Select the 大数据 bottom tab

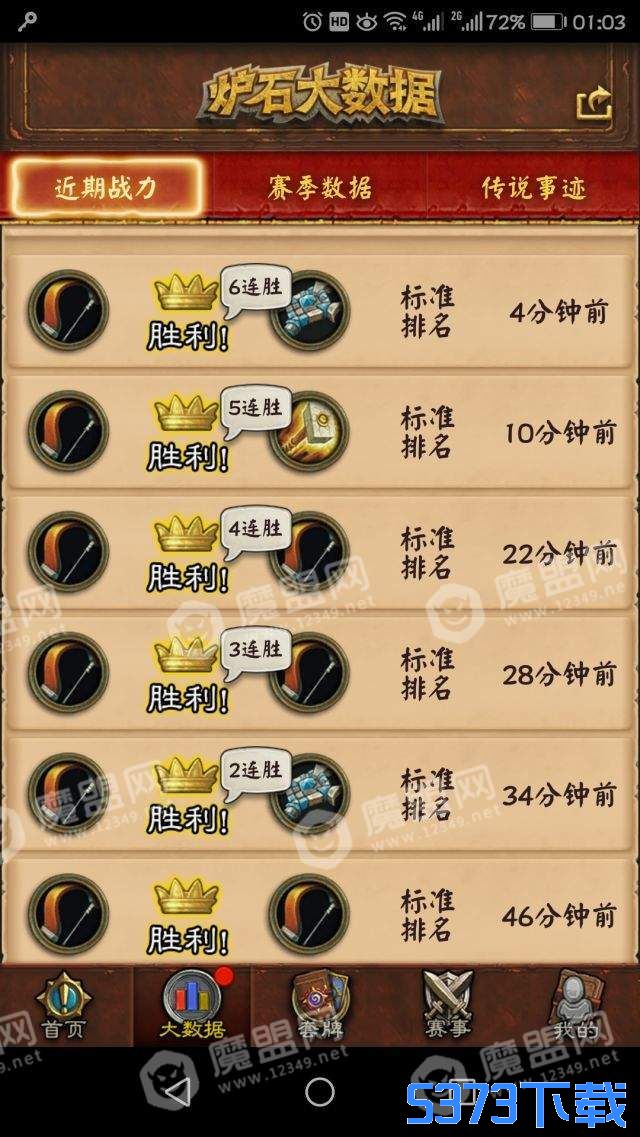click(x=192, y=1005)
